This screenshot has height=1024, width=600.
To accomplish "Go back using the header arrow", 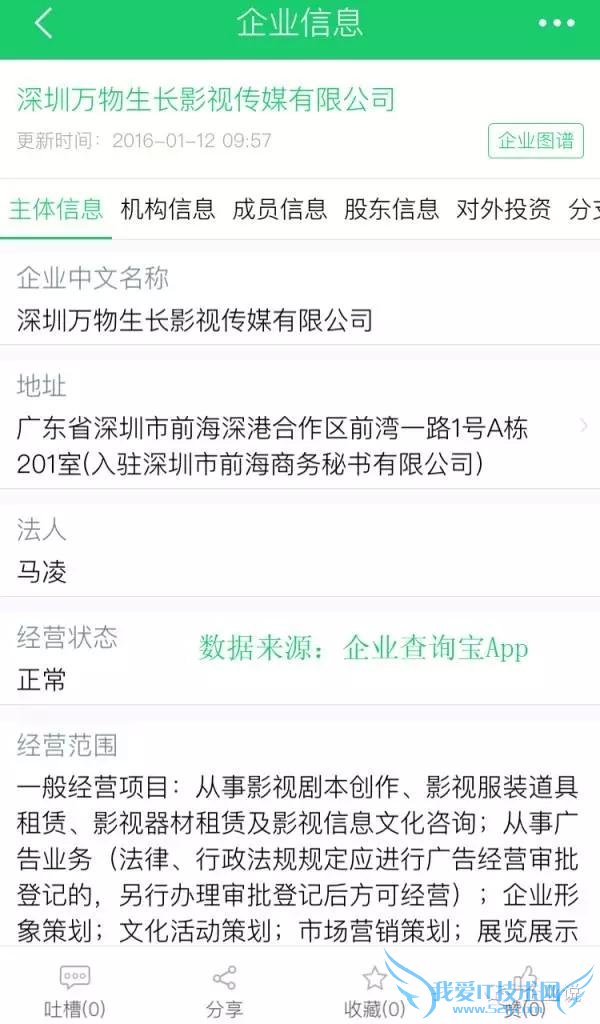I will 43,24.
